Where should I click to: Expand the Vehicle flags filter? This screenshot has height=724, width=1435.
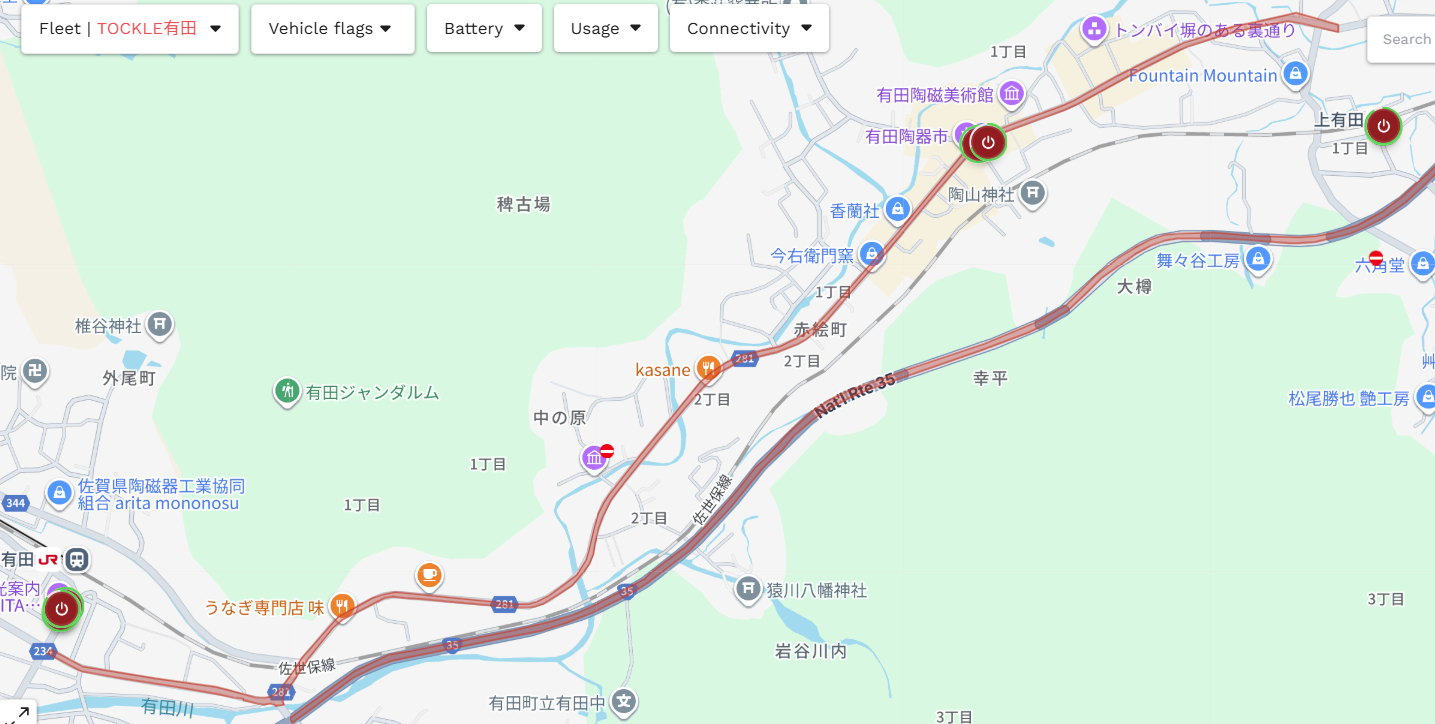(x=332, y=29)
